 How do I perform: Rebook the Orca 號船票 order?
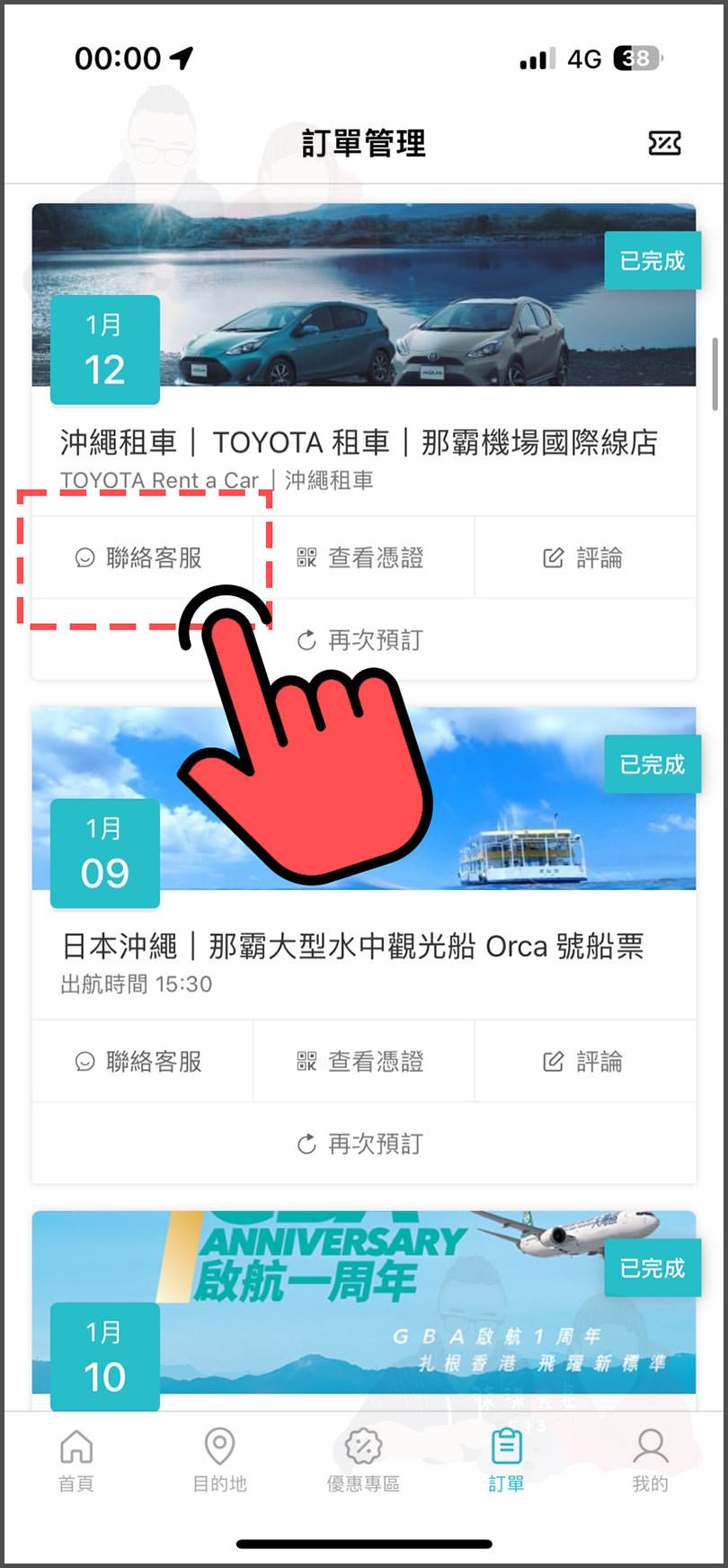361,1144
